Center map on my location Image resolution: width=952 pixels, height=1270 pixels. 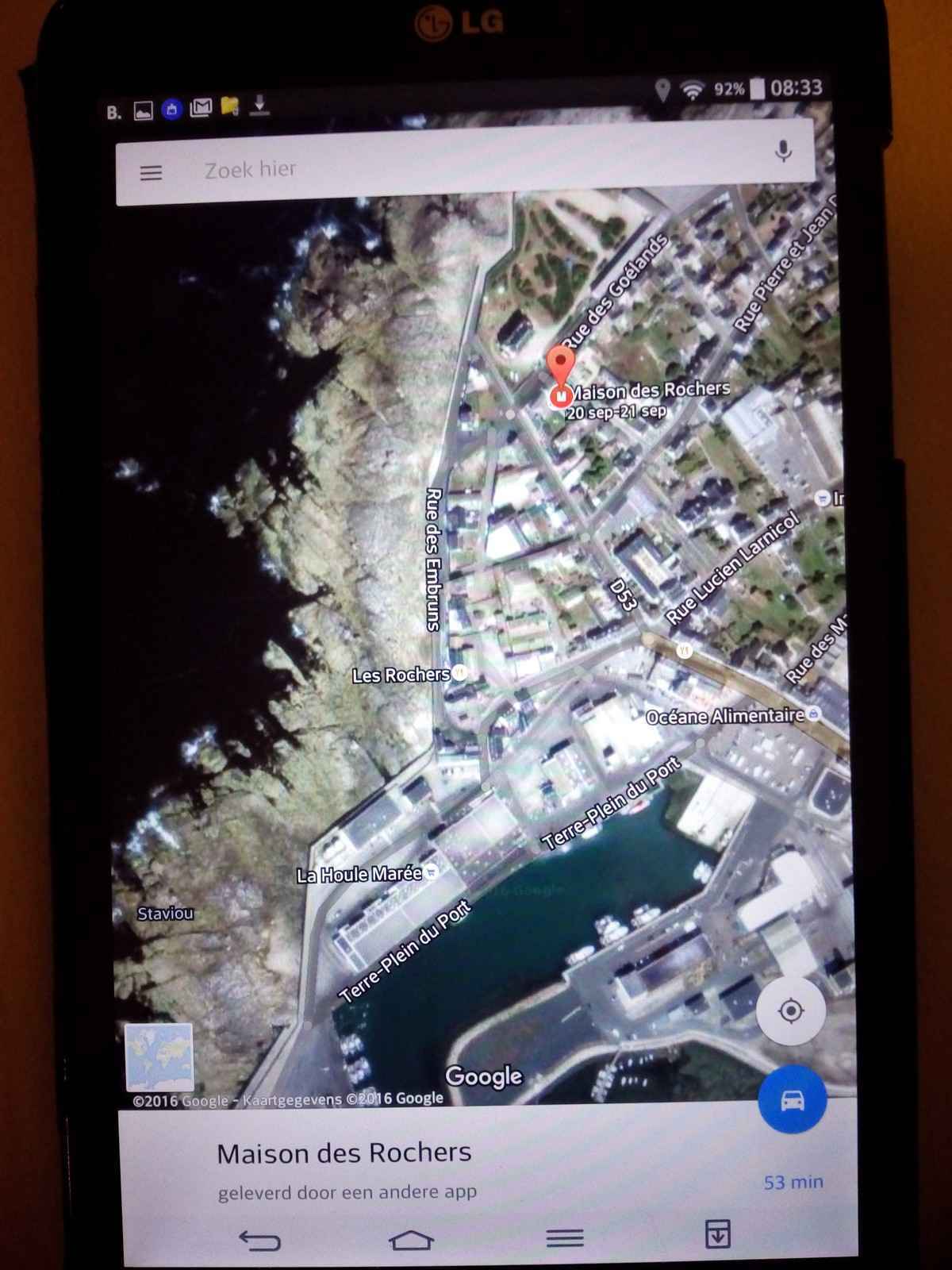point(790,1010)
